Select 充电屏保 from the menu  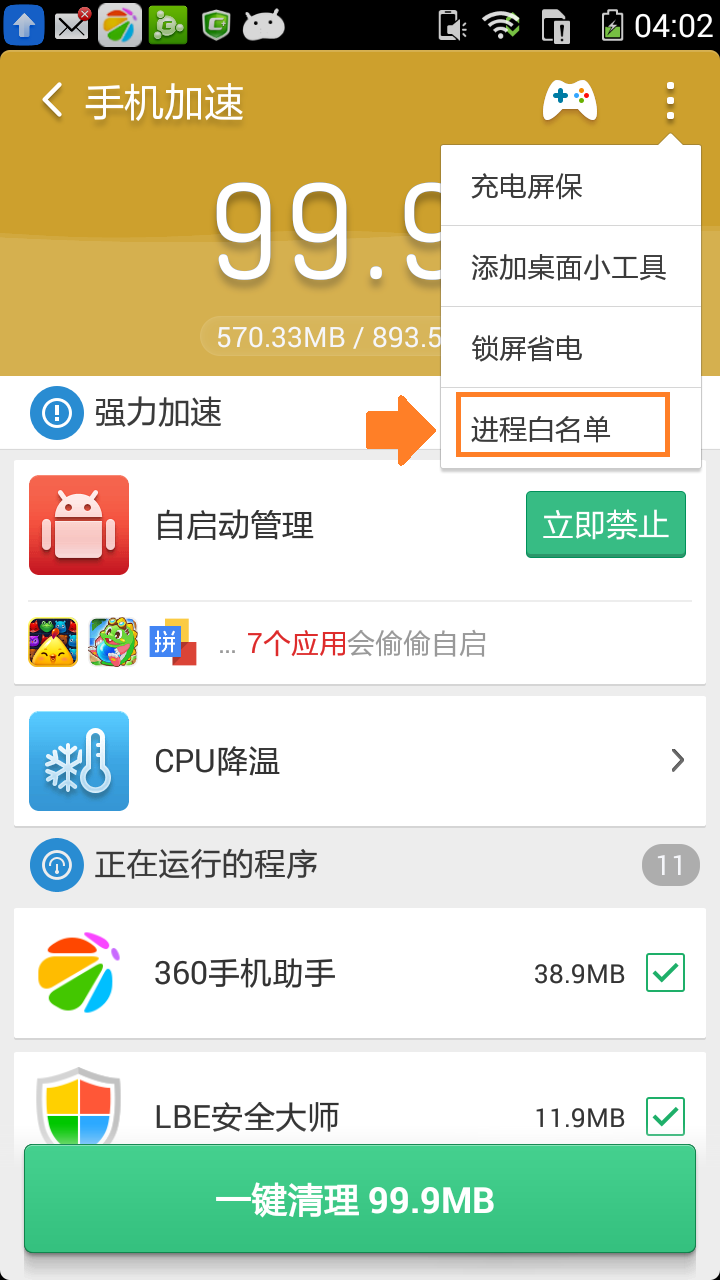[570, 187]
